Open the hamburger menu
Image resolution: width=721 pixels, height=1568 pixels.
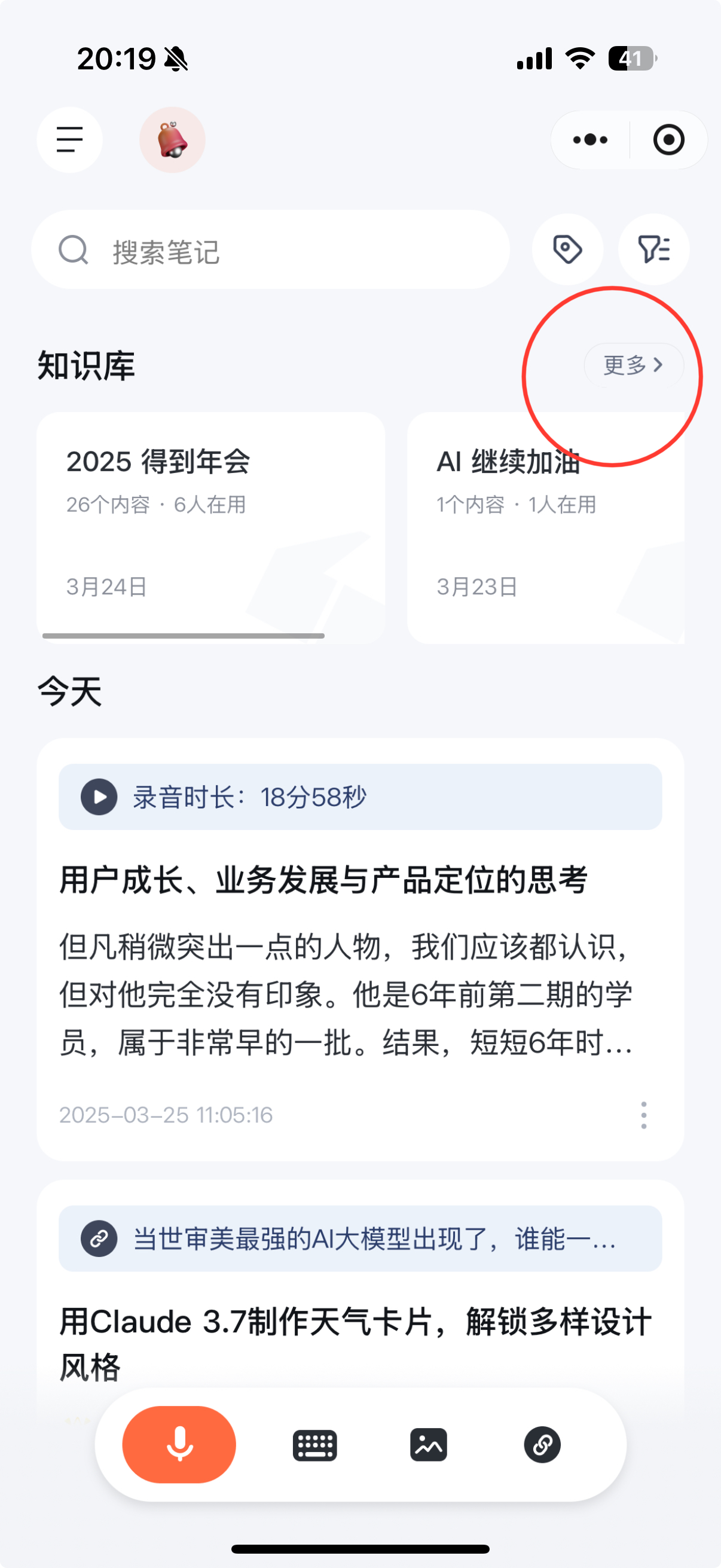[x=69, y=139]
